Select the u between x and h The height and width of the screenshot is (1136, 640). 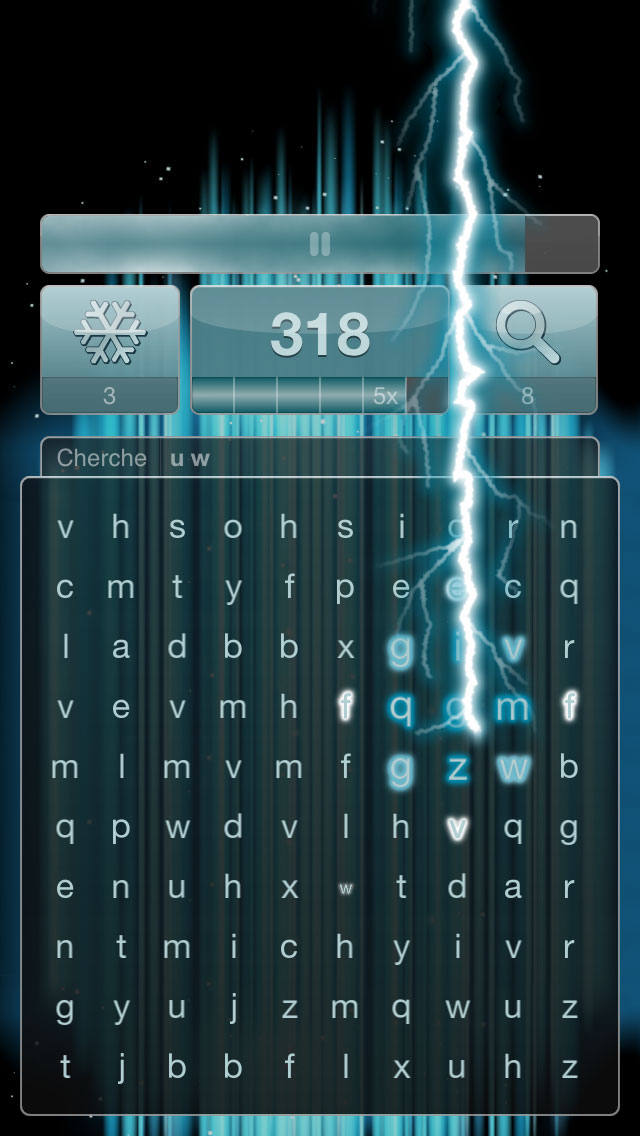pyautogui.click(x=457, y=1068)
